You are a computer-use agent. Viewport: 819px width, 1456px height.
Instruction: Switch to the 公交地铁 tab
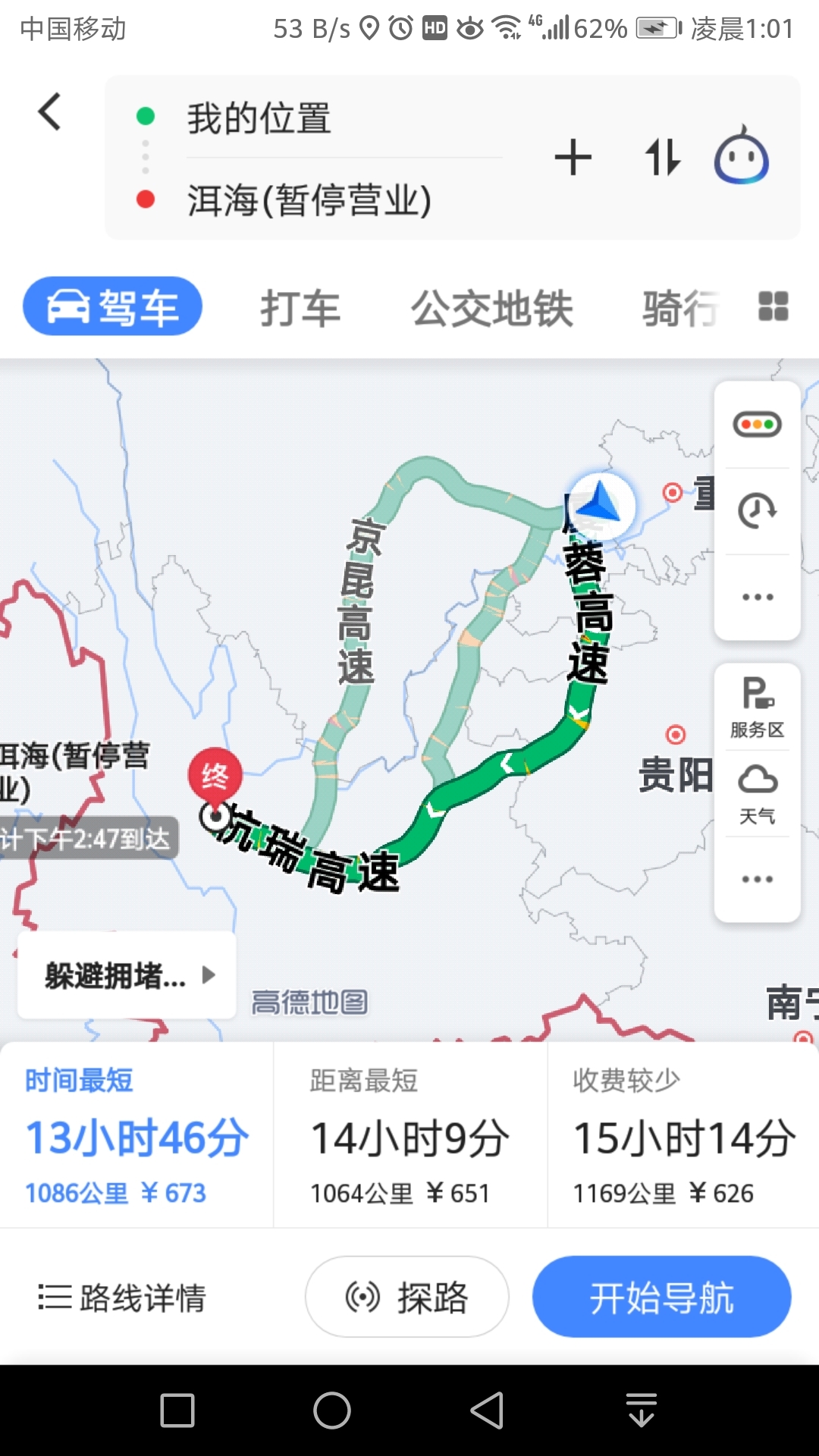click(491, 309)
